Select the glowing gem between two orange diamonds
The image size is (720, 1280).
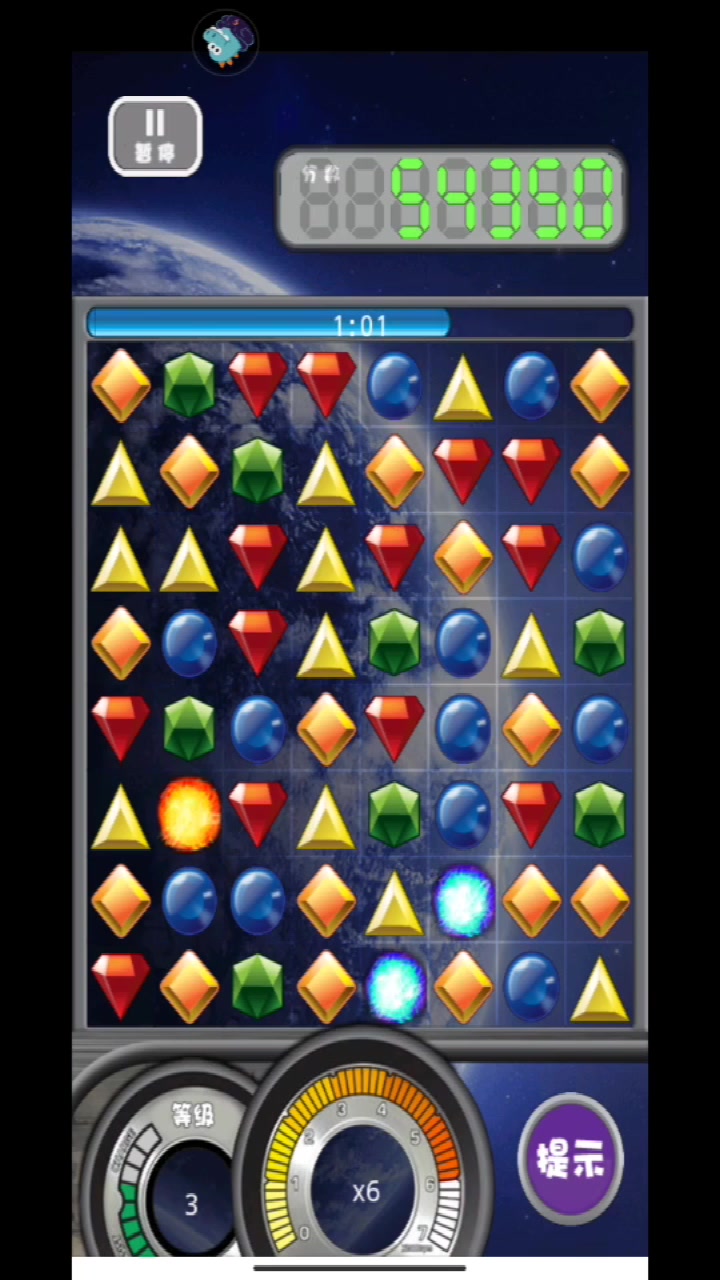[x=396, y=987]
